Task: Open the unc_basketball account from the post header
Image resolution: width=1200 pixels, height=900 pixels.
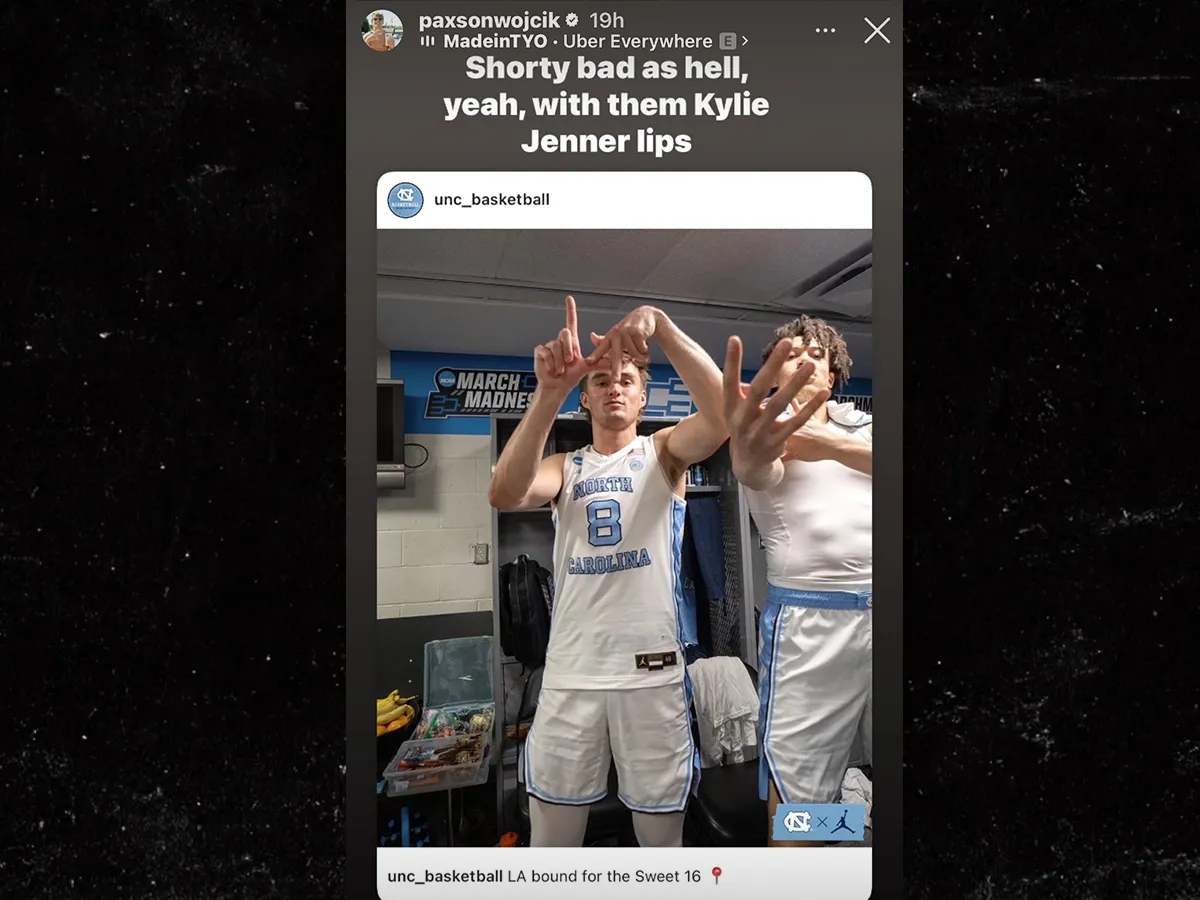Action: tap(491, 200)
